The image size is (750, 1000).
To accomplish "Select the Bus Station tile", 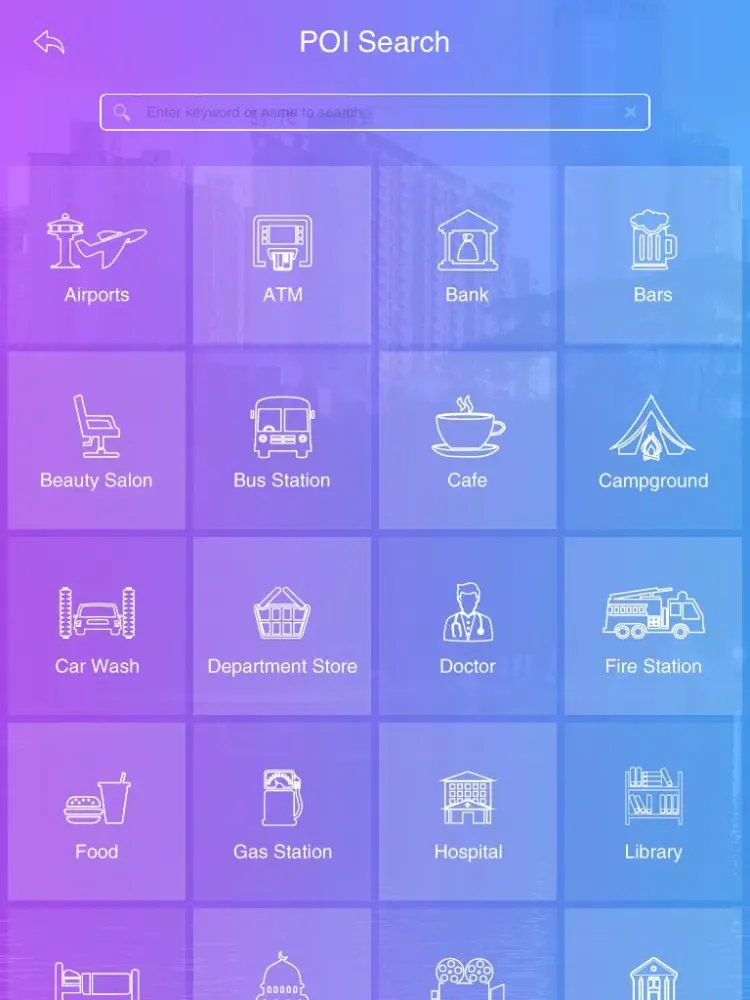I will (282, 441).
